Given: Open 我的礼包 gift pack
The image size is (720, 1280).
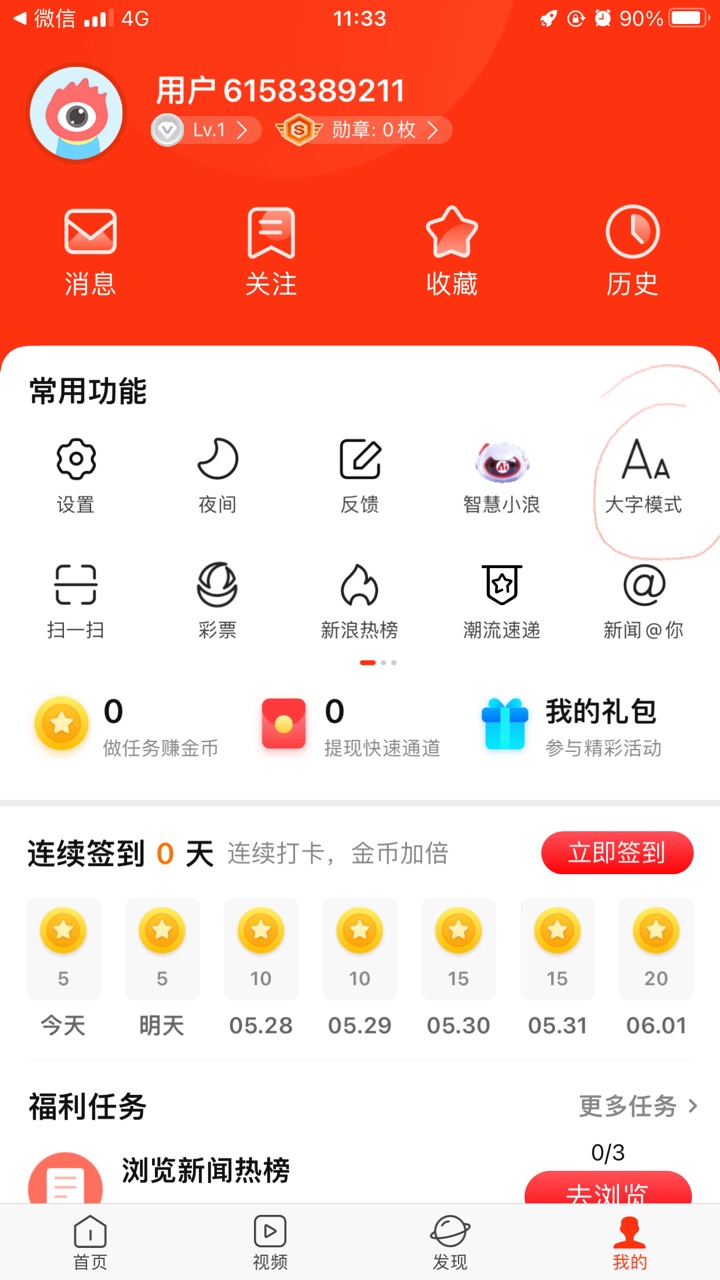Looking at the screenshot, I should click(x=572, y=726).
